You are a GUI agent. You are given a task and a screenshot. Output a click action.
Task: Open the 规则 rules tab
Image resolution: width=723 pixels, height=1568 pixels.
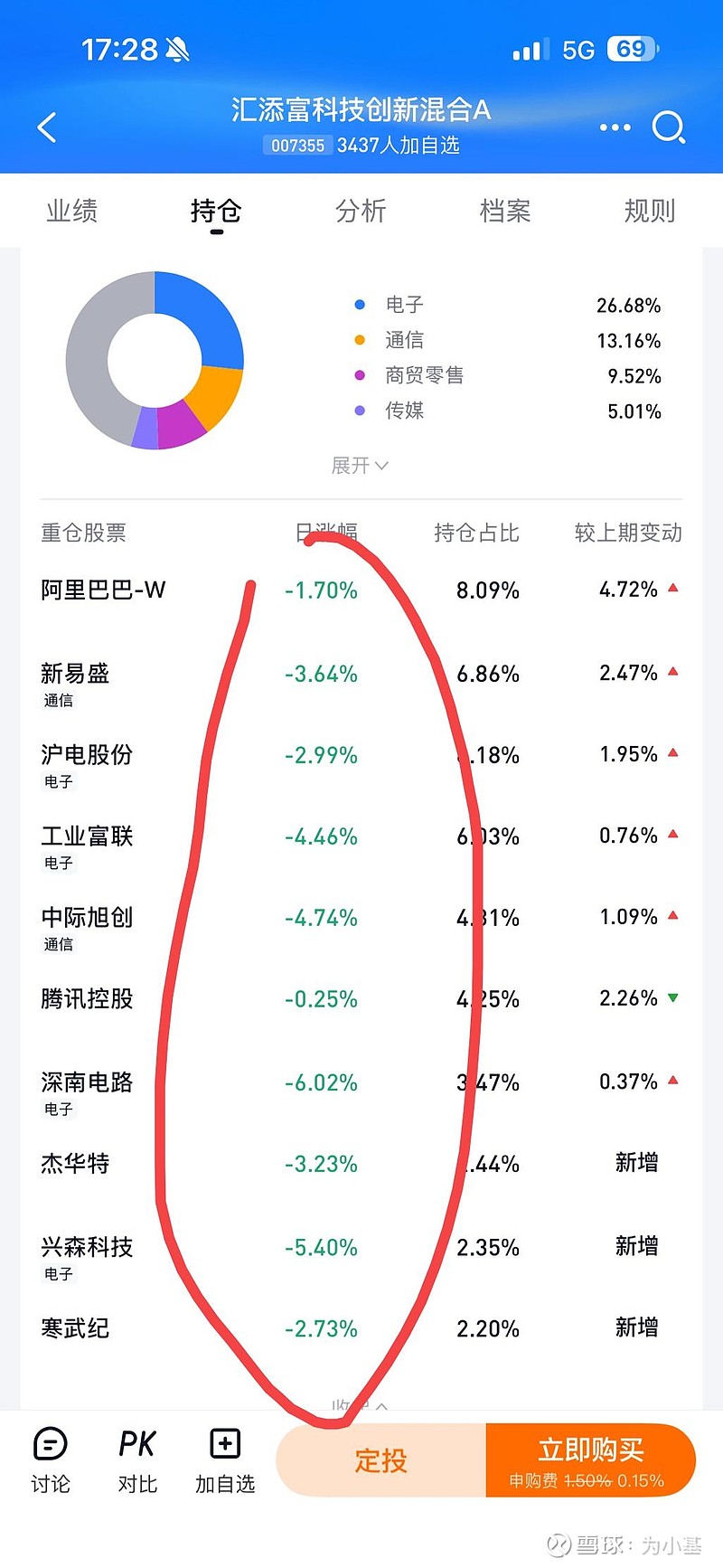pos(650,211)
